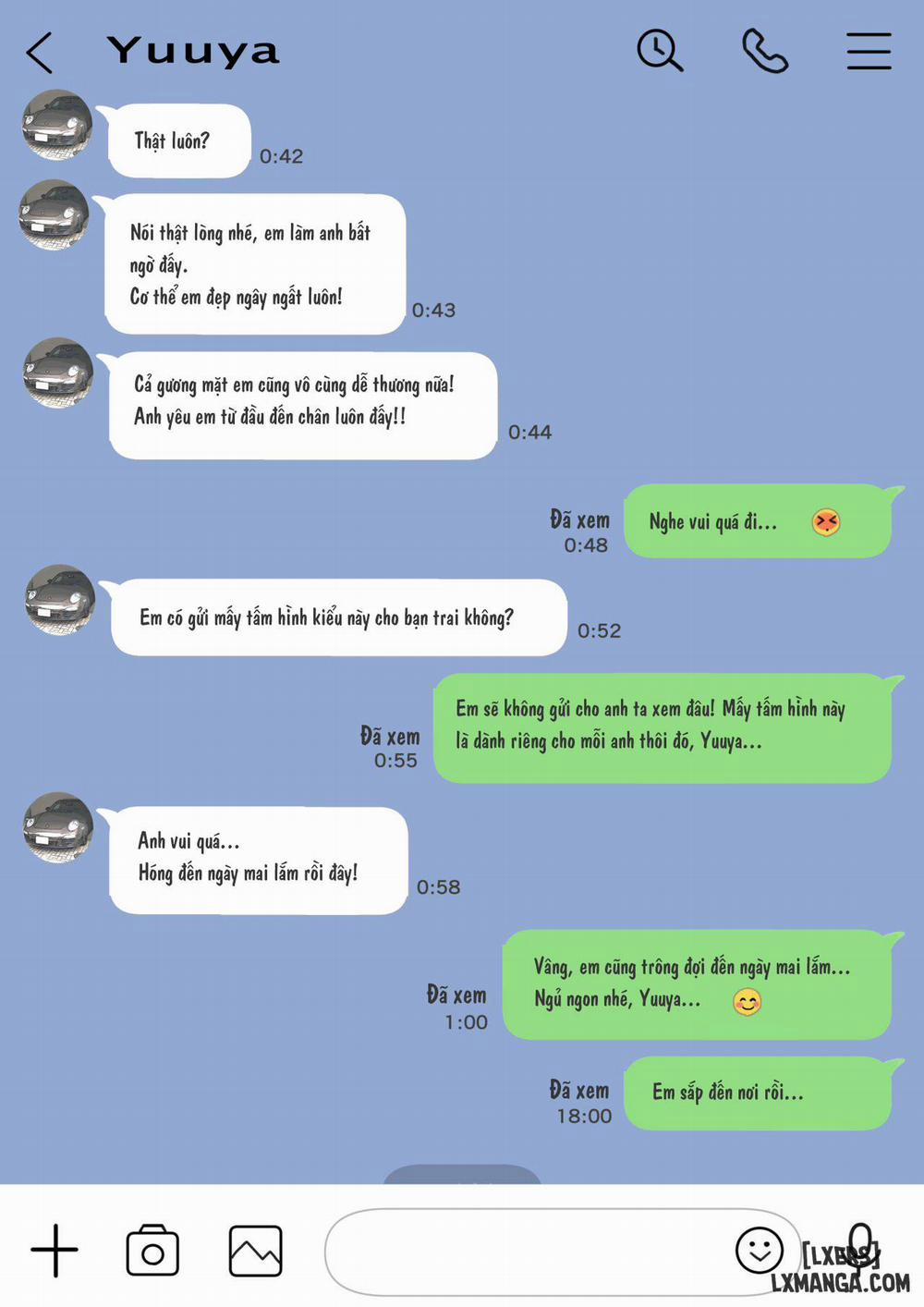Screen dimensions: 924x1307
Task: Open the message history search tool
Action: pyautogui.click(x=660, y=53)
